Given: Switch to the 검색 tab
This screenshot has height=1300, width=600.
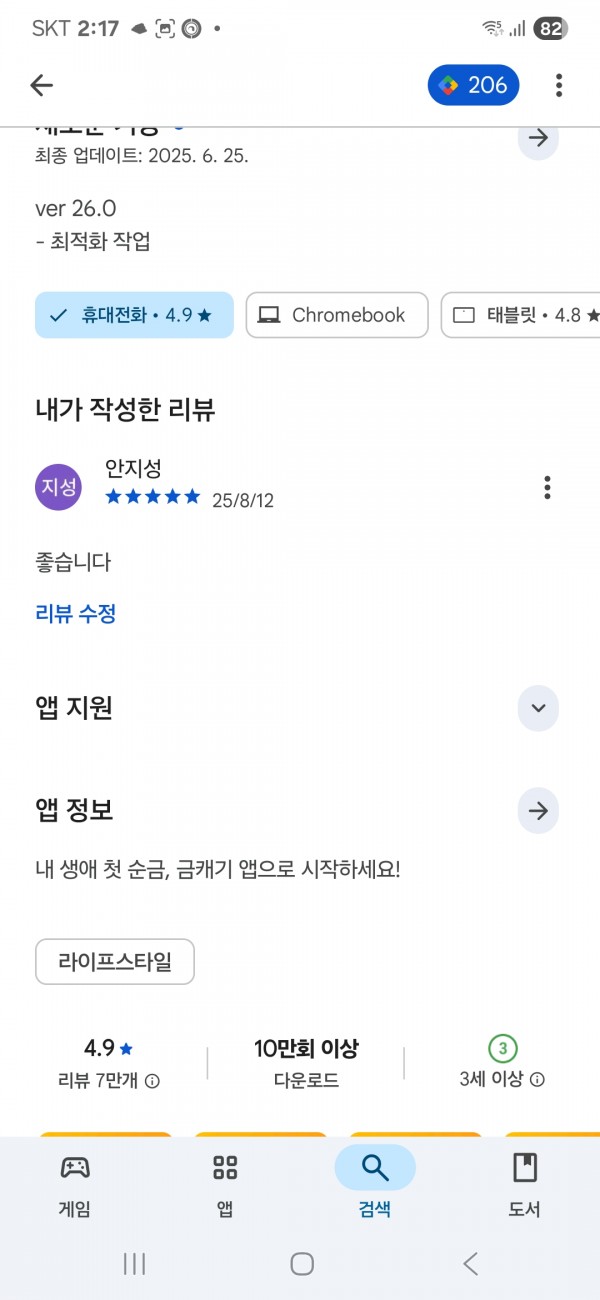Looking at the screenshot, I should (375, 1183).
